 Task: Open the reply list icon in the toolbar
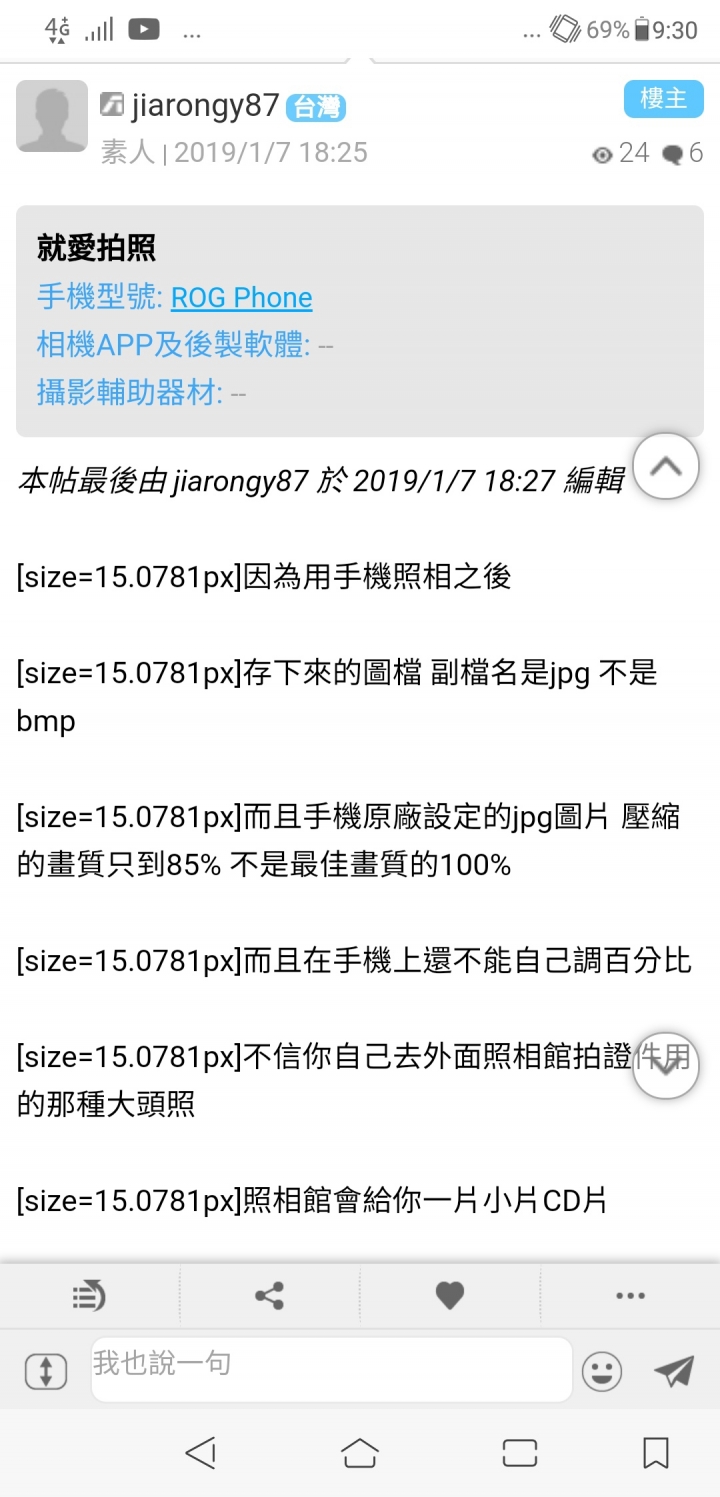[90, 1296]
